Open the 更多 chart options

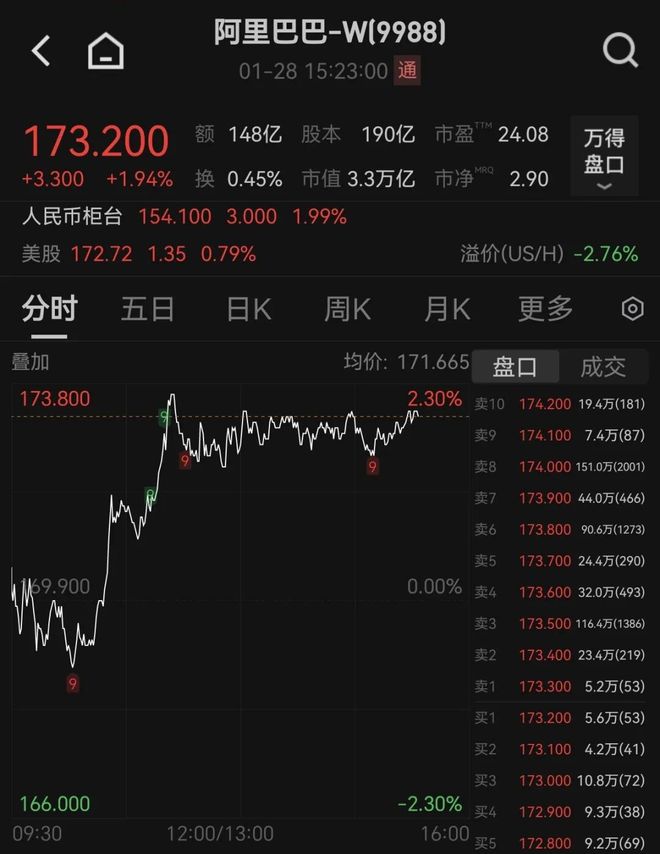(545, 309)
